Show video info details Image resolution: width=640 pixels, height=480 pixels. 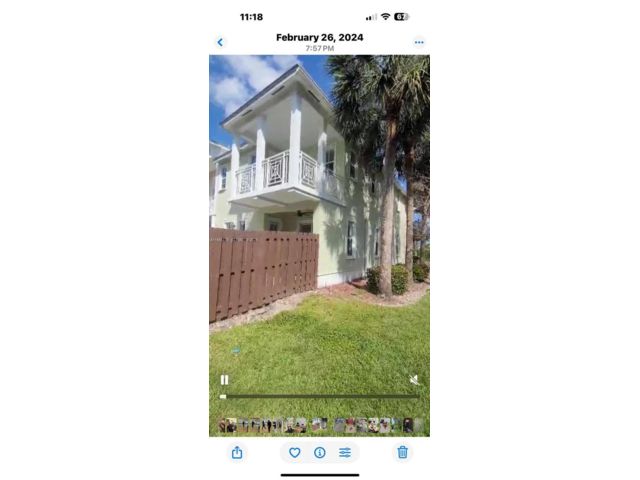pos(319,452)
